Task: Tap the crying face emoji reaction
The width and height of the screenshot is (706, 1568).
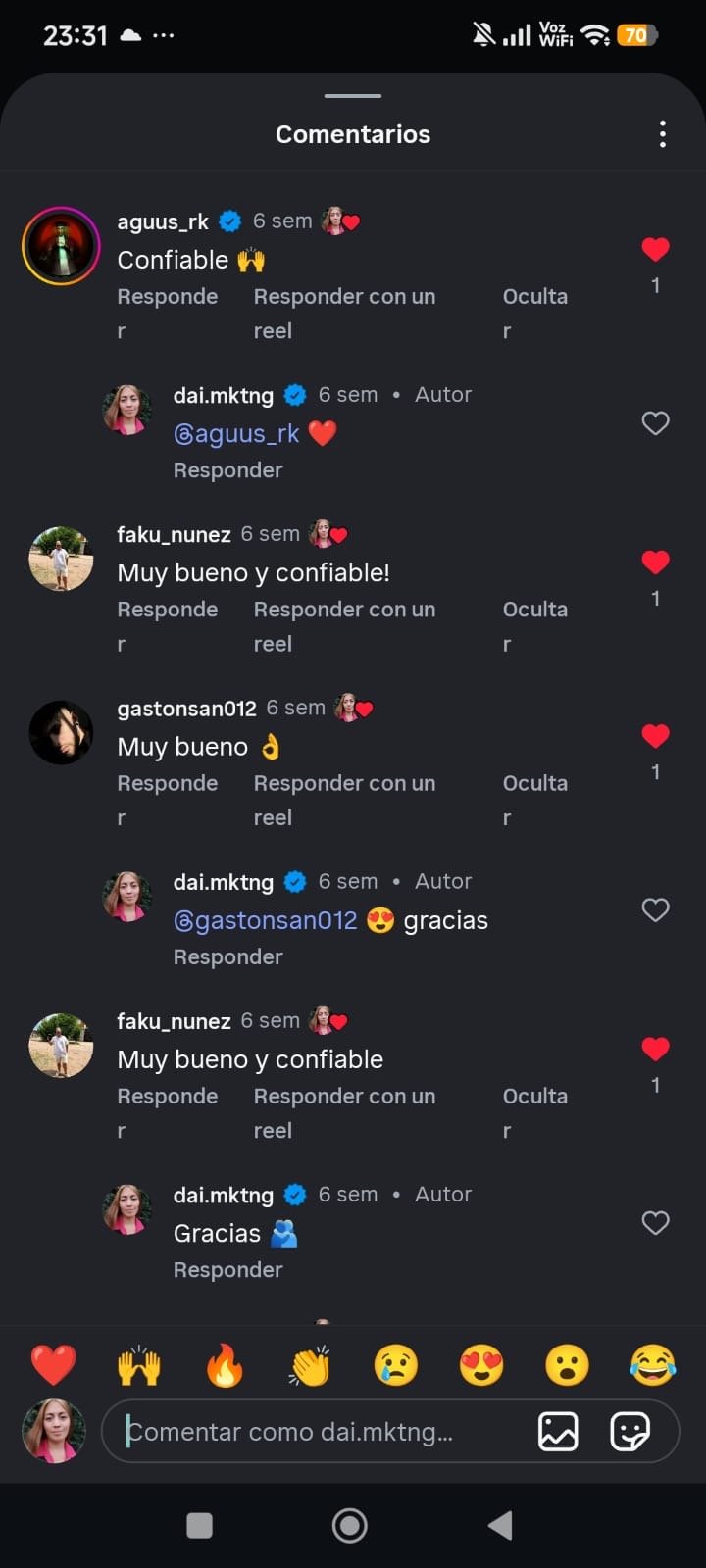Action: click(396, 1362)
